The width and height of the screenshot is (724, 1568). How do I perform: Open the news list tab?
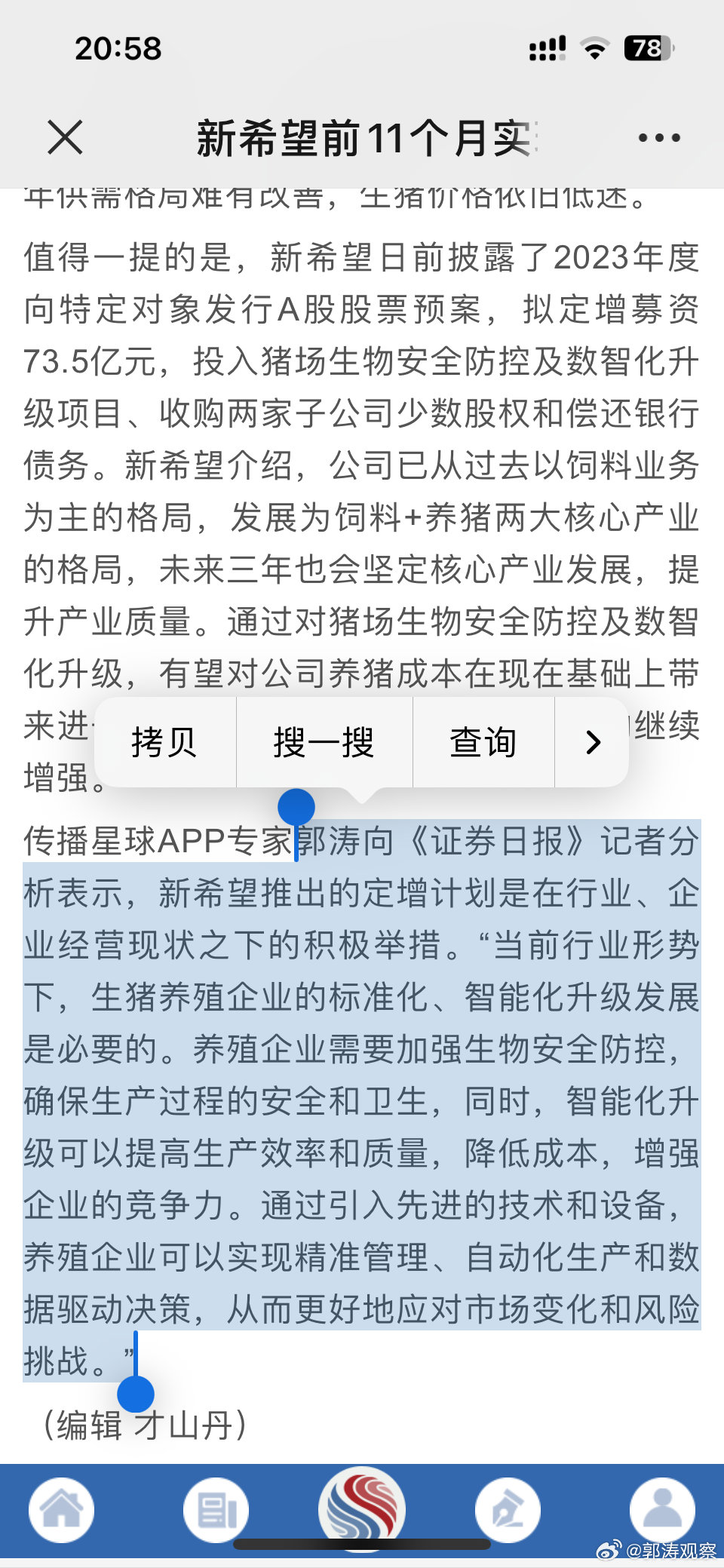(x=216, y=1510)
